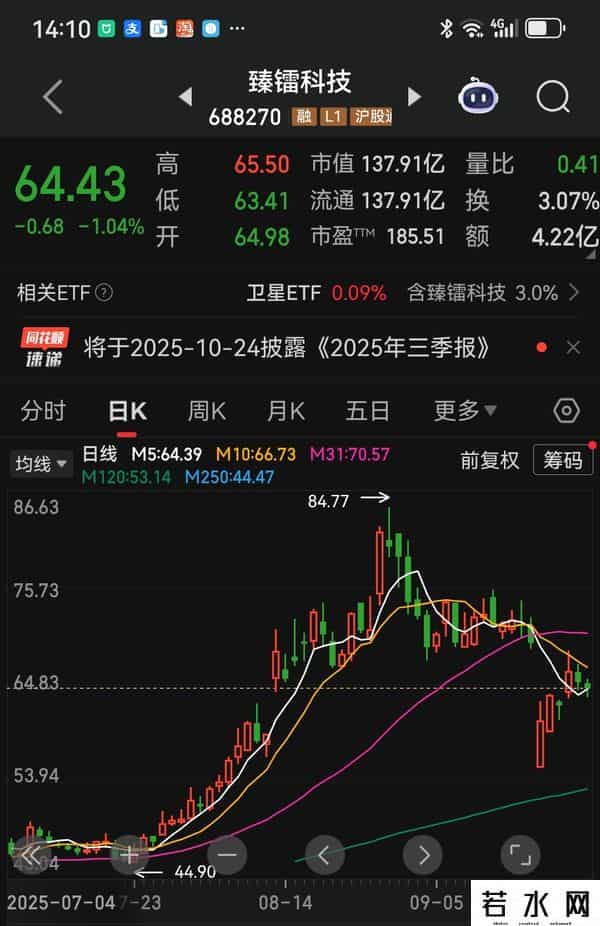Switch to the 周K chart
This screenshot has height=926, width=600.
[207, 410]
